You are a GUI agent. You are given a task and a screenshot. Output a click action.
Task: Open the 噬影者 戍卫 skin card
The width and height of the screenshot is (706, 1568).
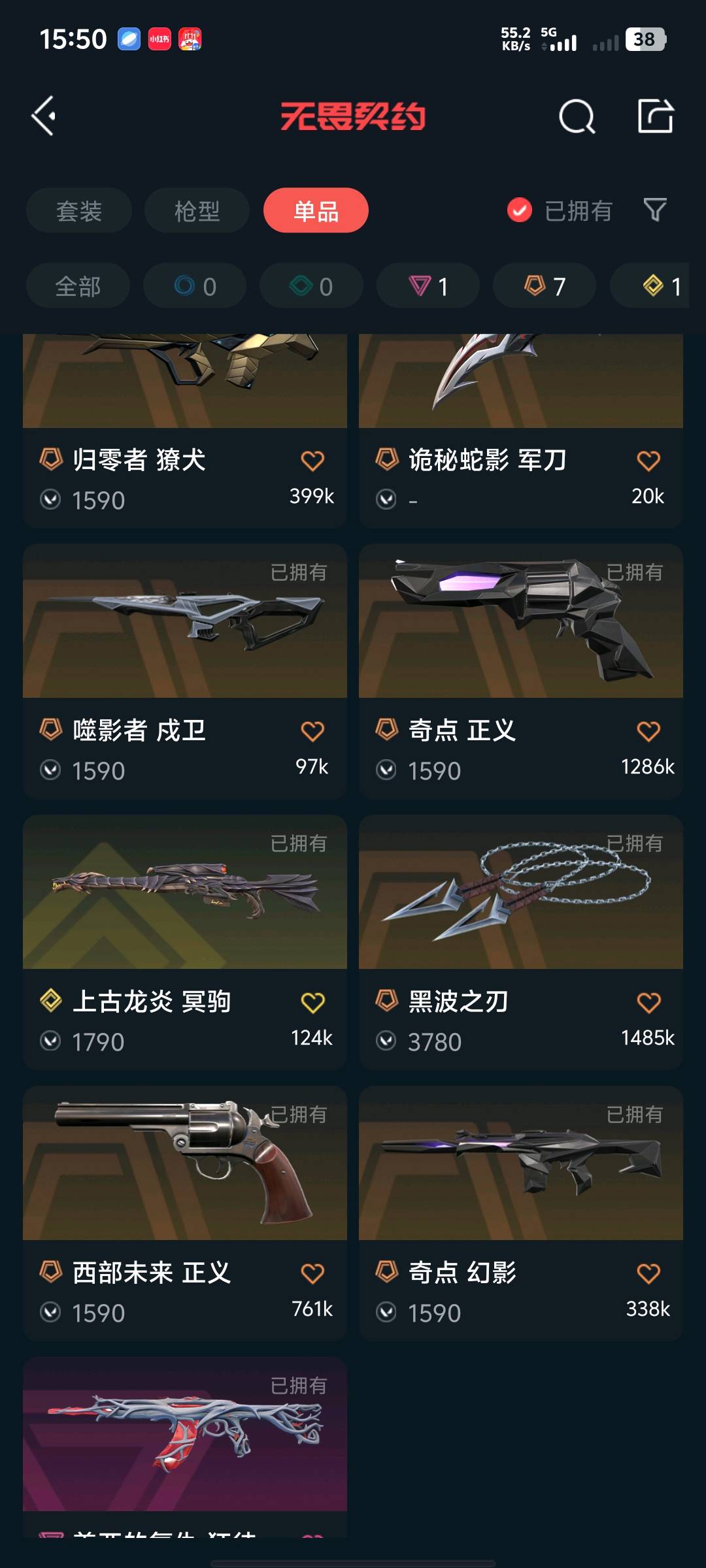(185, 653)
